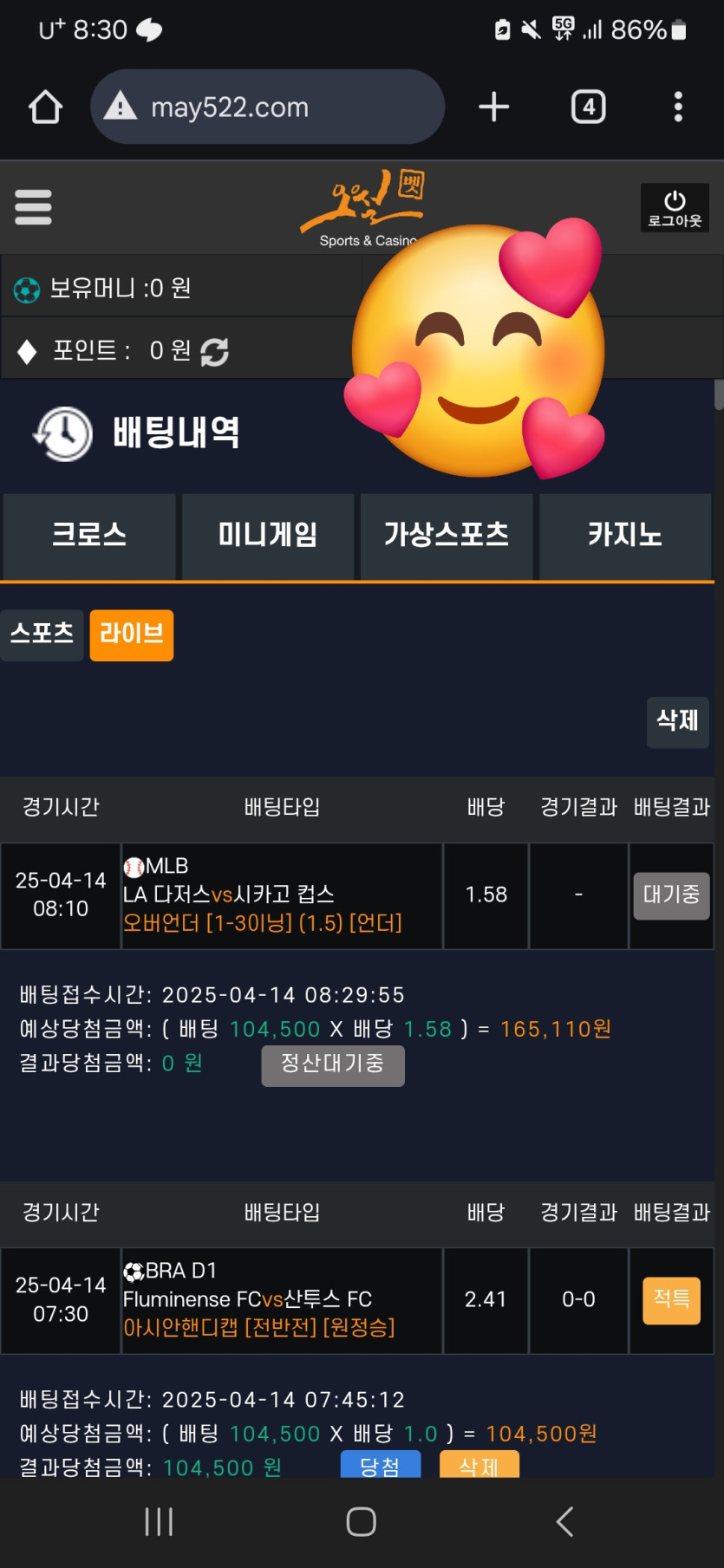Open the browser home page
The image size is (724, 1568).
point(45,107)
